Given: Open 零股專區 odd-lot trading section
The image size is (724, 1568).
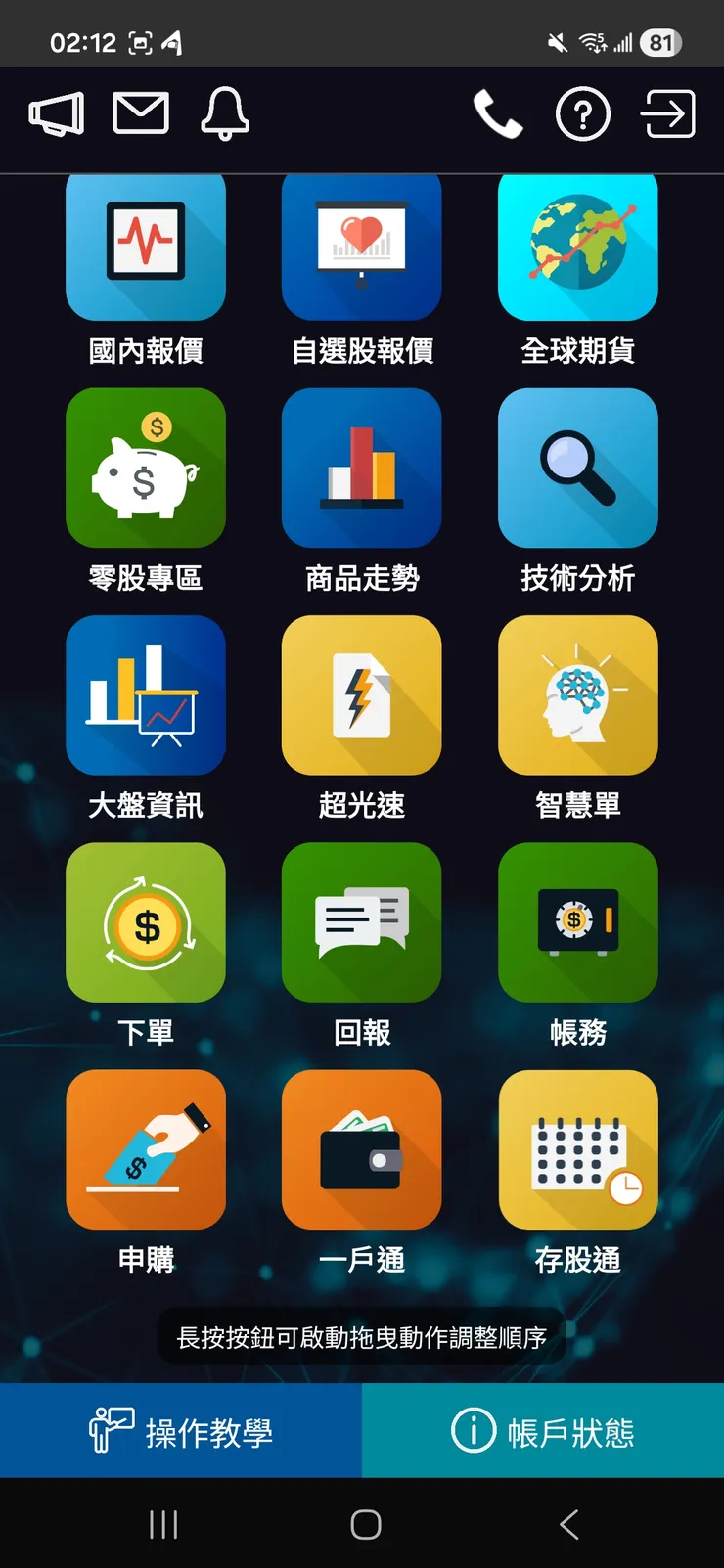Looking at the screenshot, I should click(x=145, y=468).
